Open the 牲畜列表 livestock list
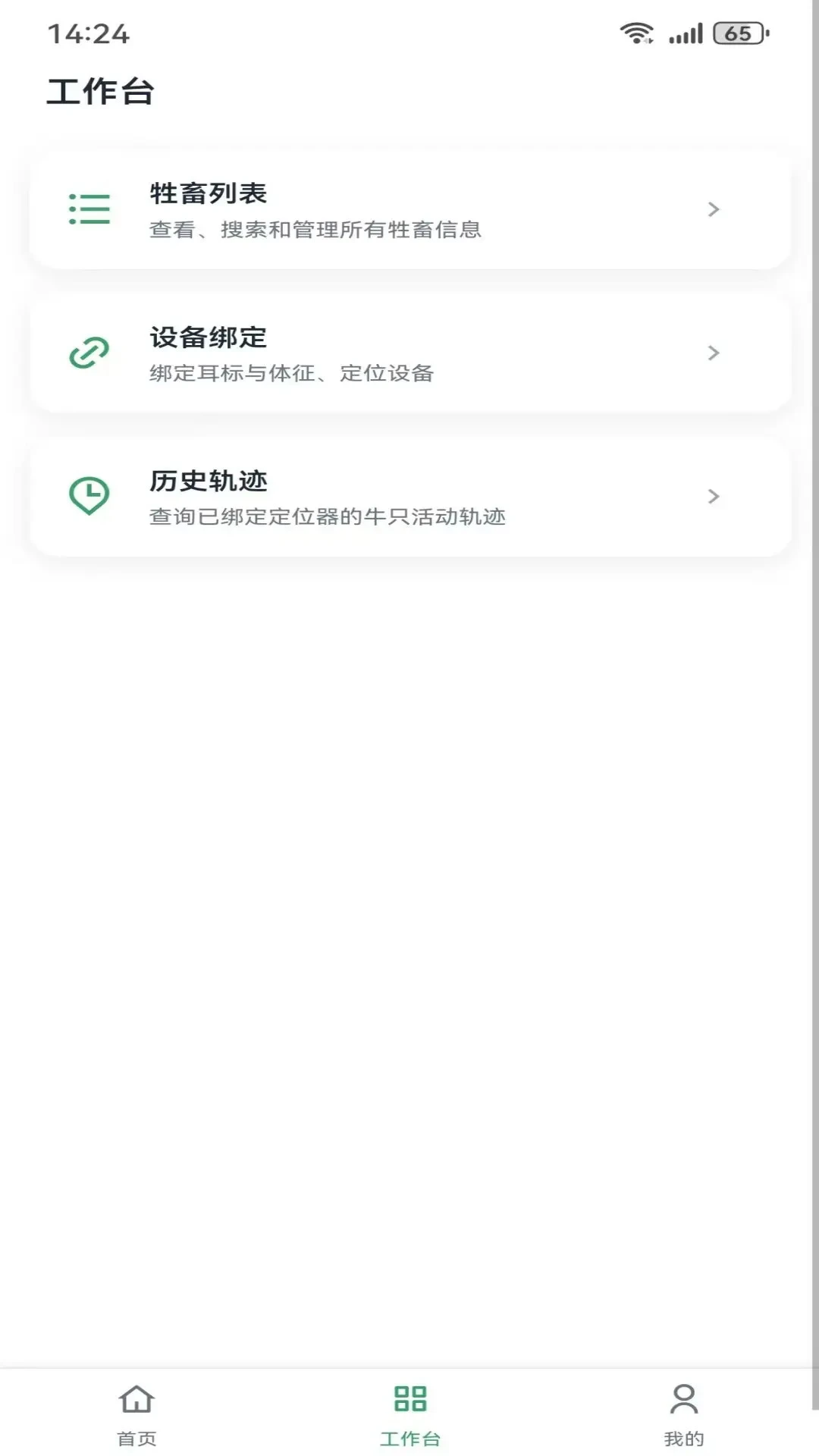The image size is (819, 1456). (409, 209)
